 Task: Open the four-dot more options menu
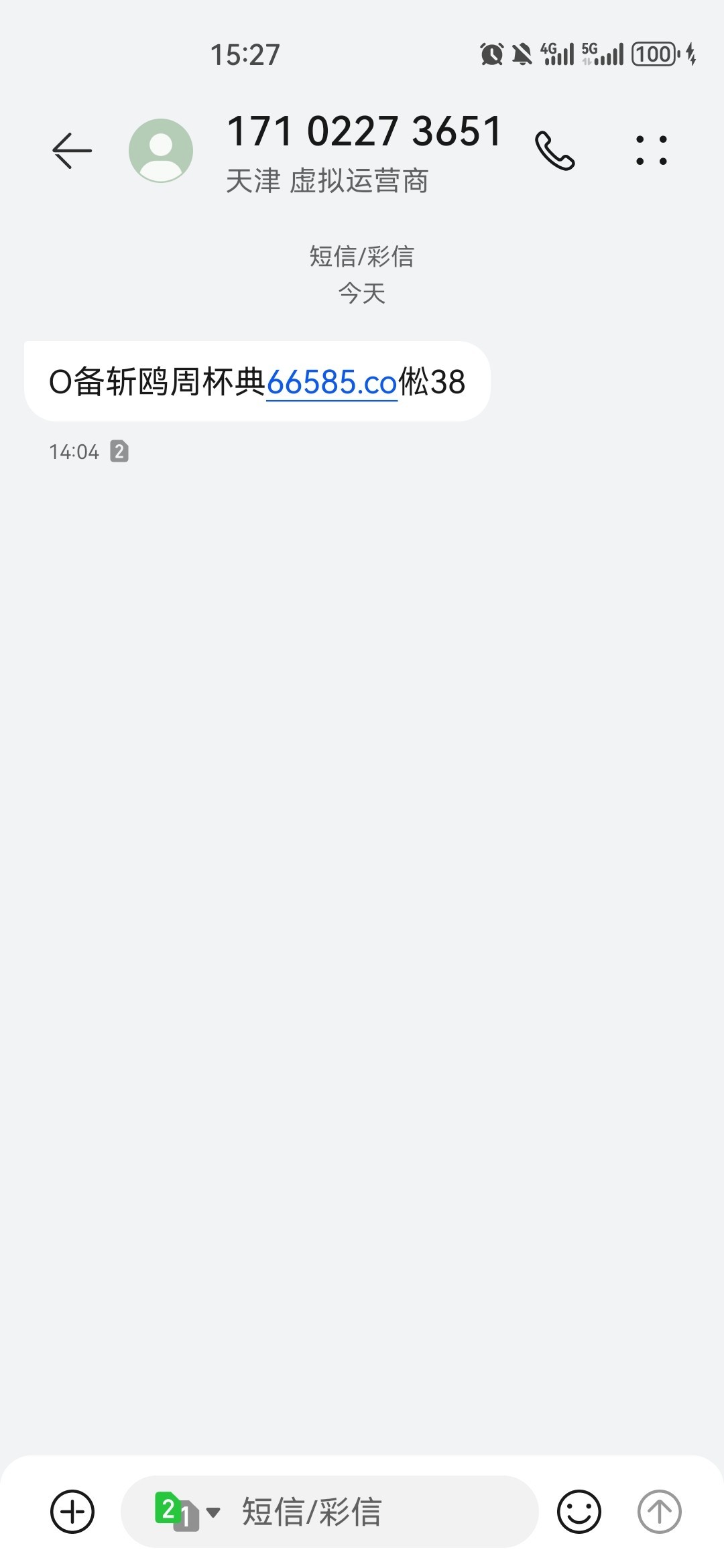[651, 151]
